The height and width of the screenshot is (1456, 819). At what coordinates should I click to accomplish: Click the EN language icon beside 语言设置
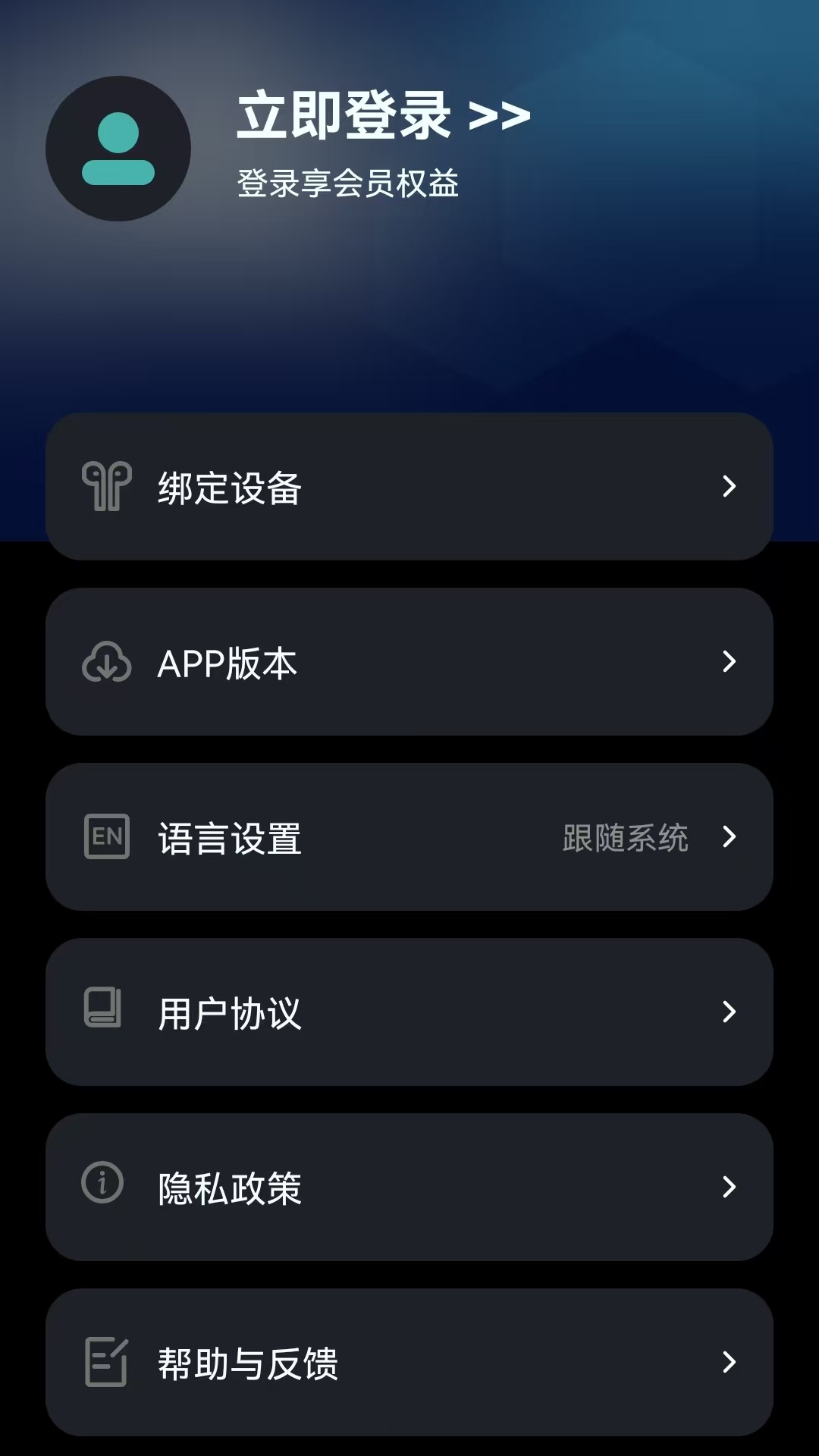107,838
